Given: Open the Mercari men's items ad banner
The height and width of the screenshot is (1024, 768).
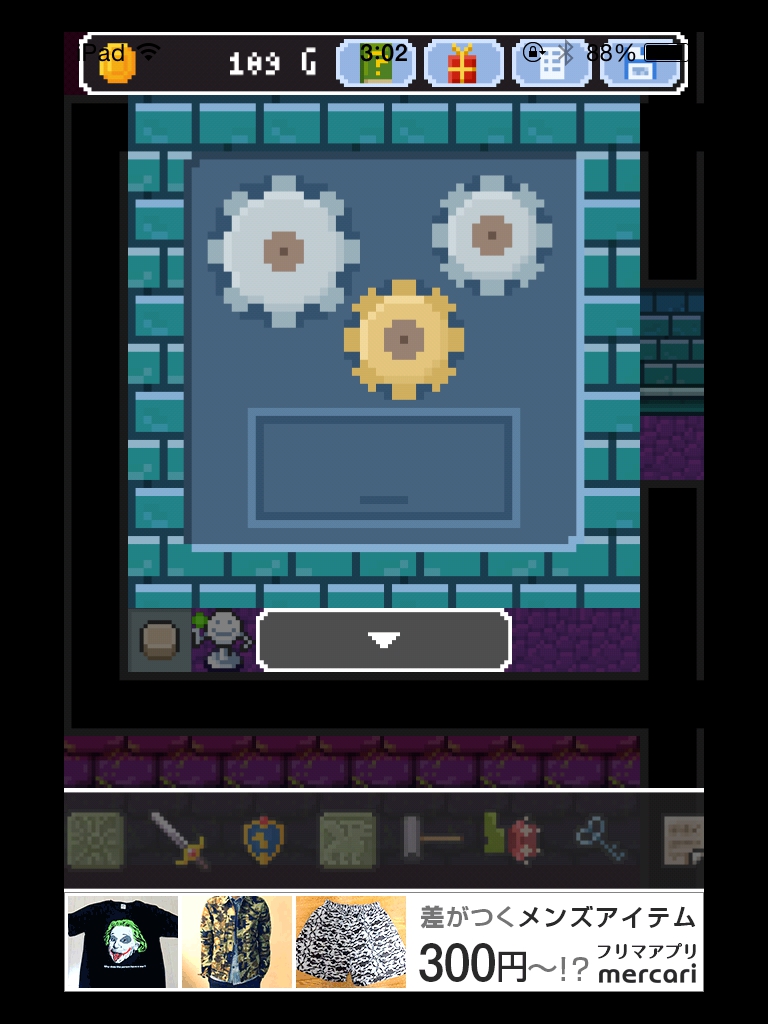Looking at the screenshot, I should click(x=384, y=941).
